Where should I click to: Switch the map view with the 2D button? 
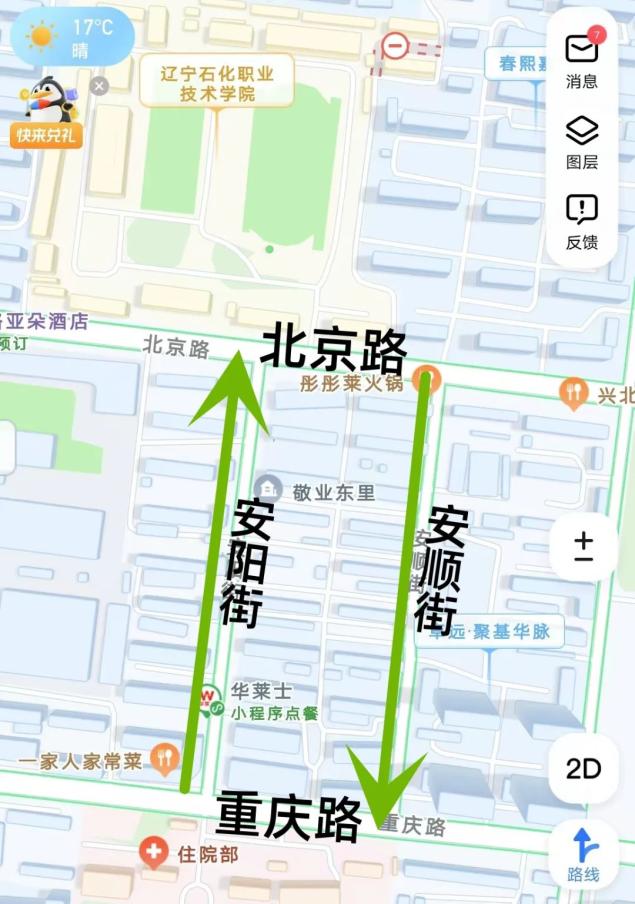(x=583, y=769)
